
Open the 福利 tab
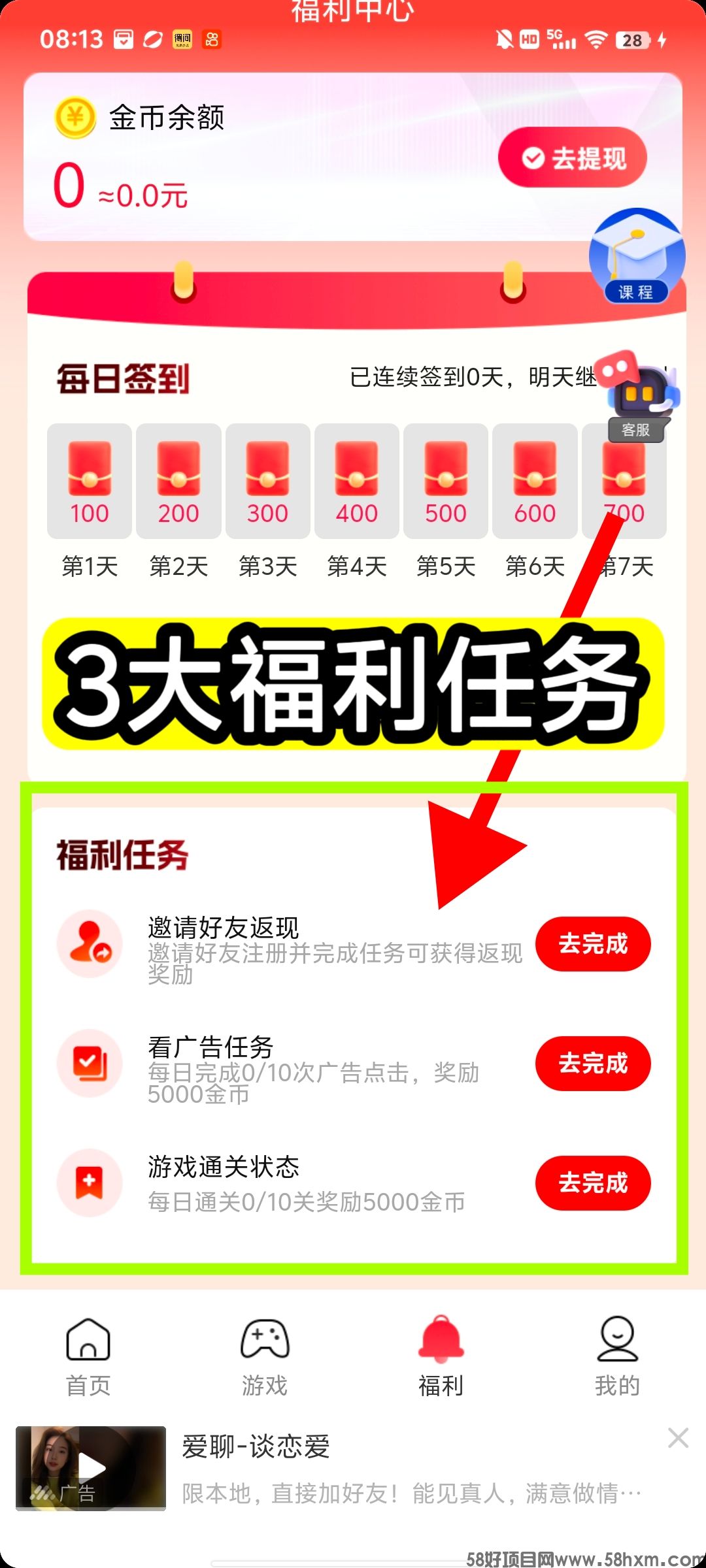pyautogui.click(x=441, y=1355)
